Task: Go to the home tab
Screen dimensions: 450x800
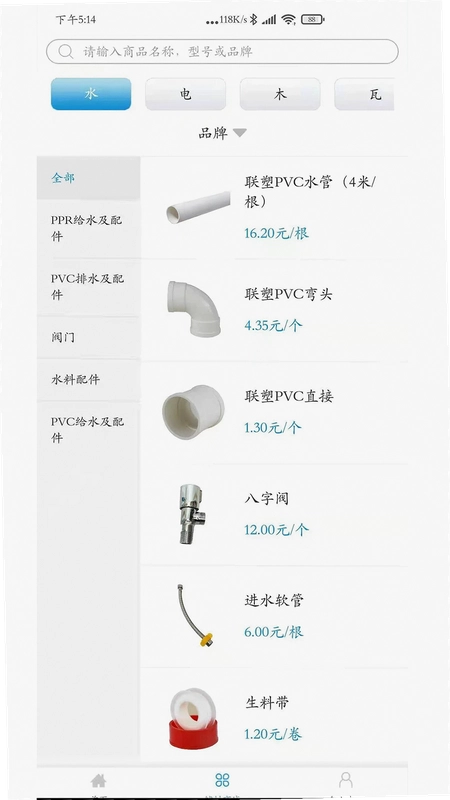Action: (x=98, y=783)
